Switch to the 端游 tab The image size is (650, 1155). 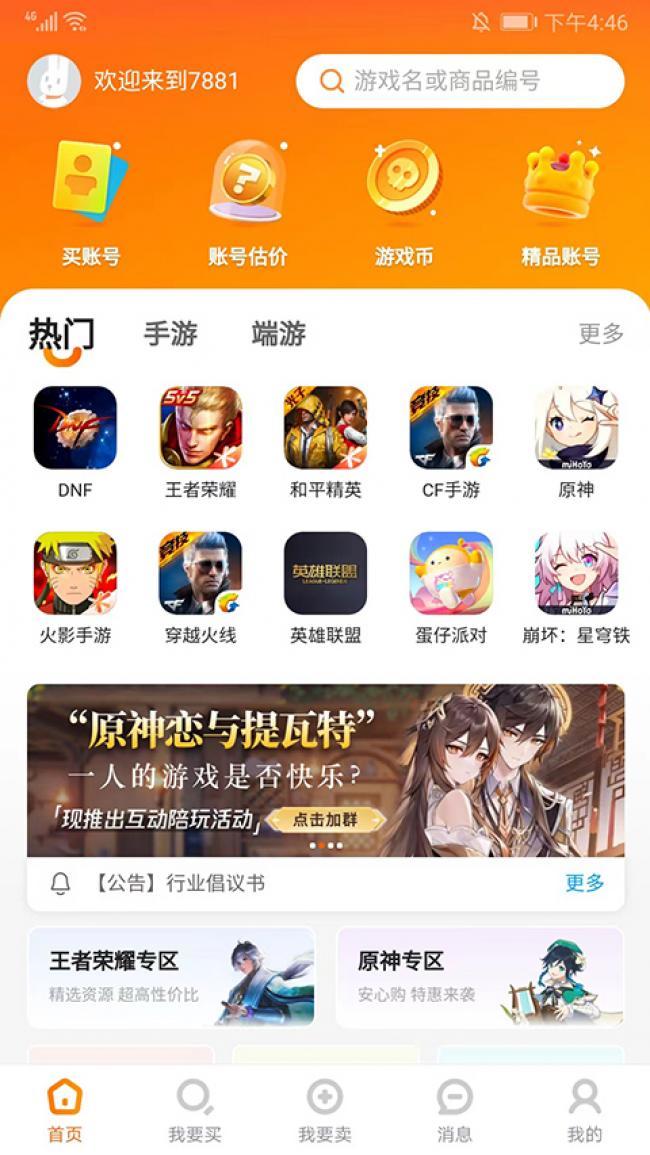pyautogui.click(x=278, y=334)
